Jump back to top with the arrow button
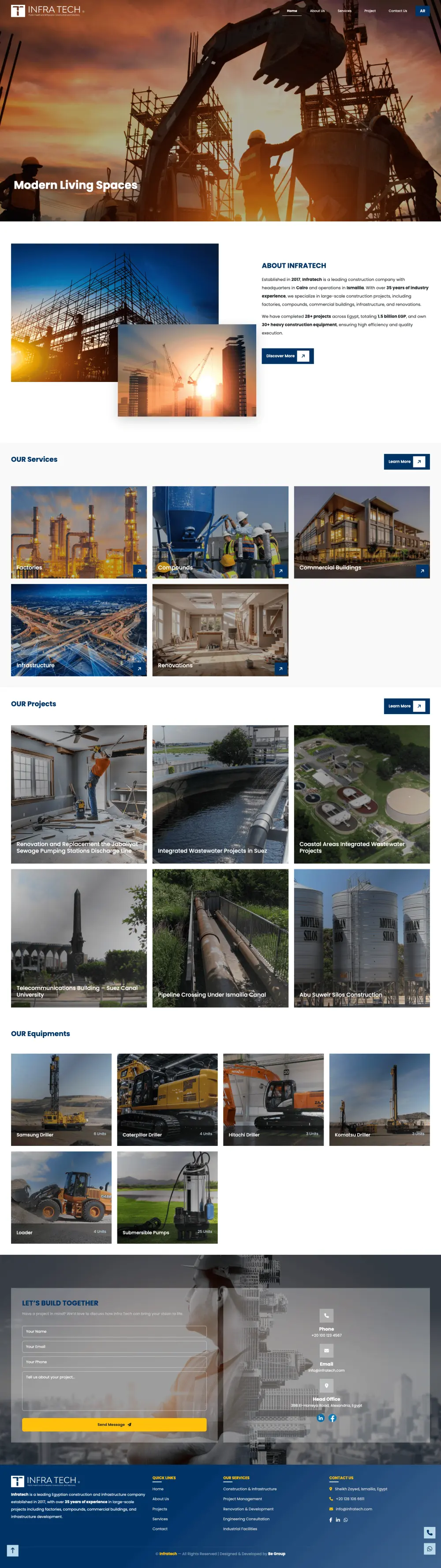Screen dimensions: 441x1568 (13, 1550)
